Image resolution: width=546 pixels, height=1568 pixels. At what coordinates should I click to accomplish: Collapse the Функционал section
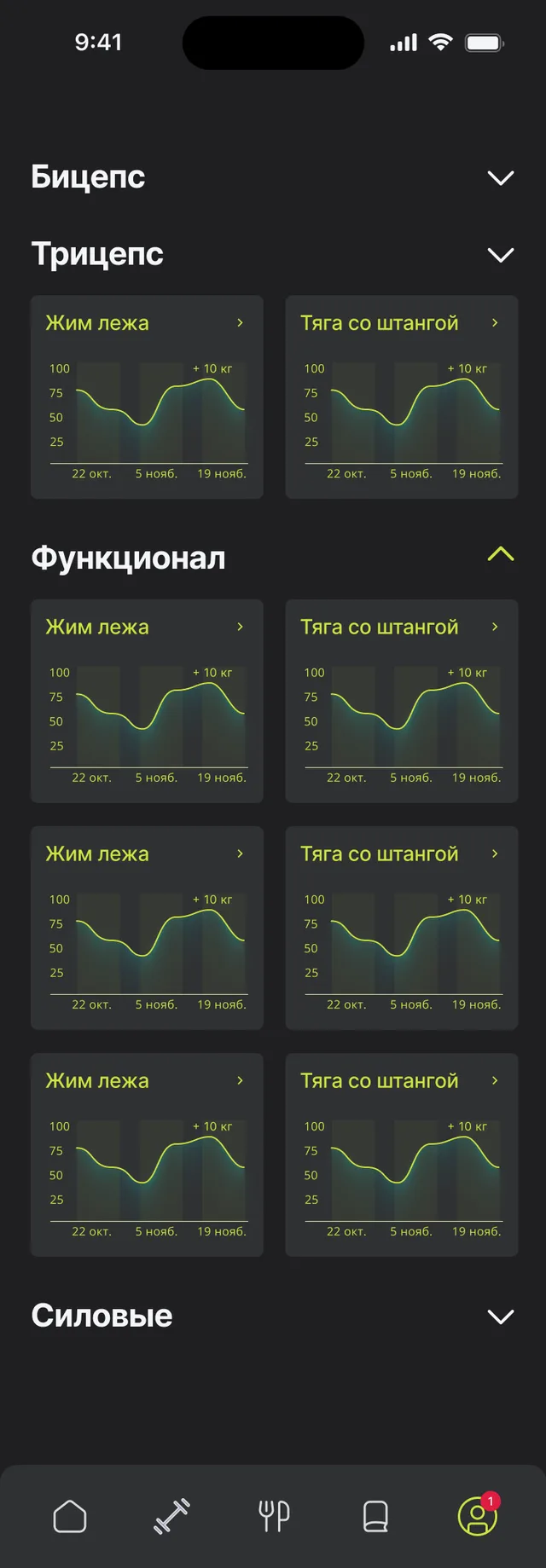[500, 554]
